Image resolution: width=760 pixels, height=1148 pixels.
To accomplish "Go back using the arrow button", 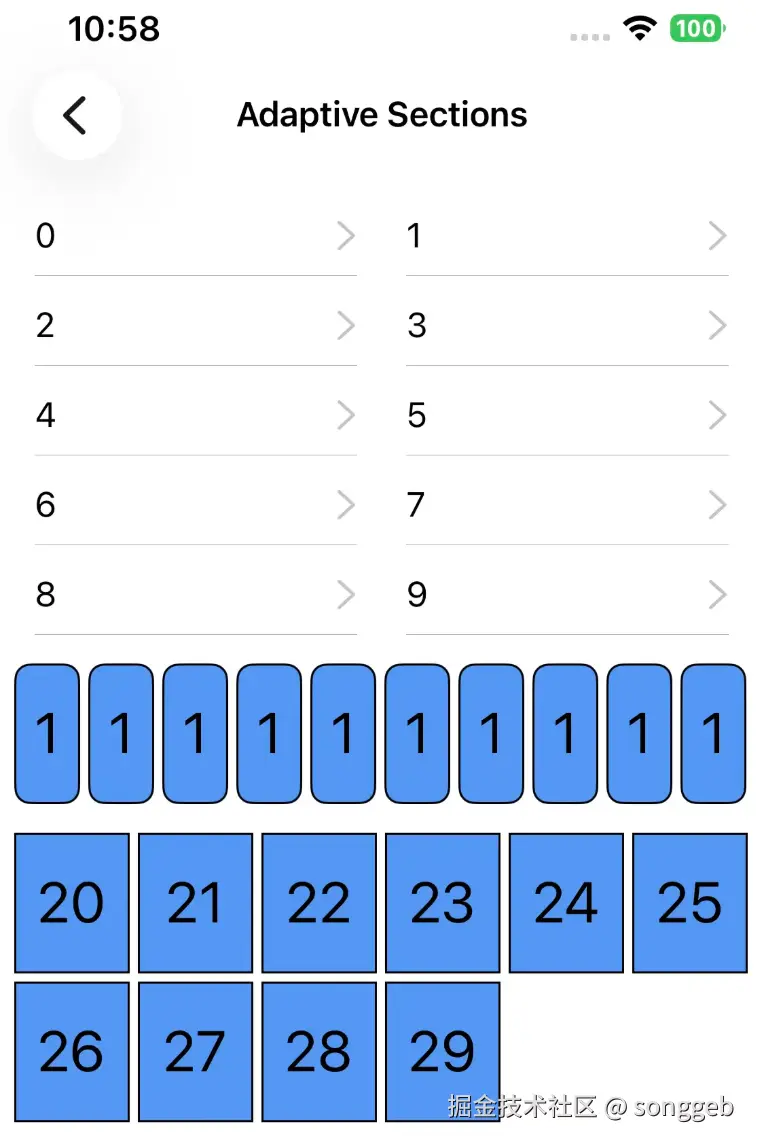I will pyautogui.click(x=76, y=115).
